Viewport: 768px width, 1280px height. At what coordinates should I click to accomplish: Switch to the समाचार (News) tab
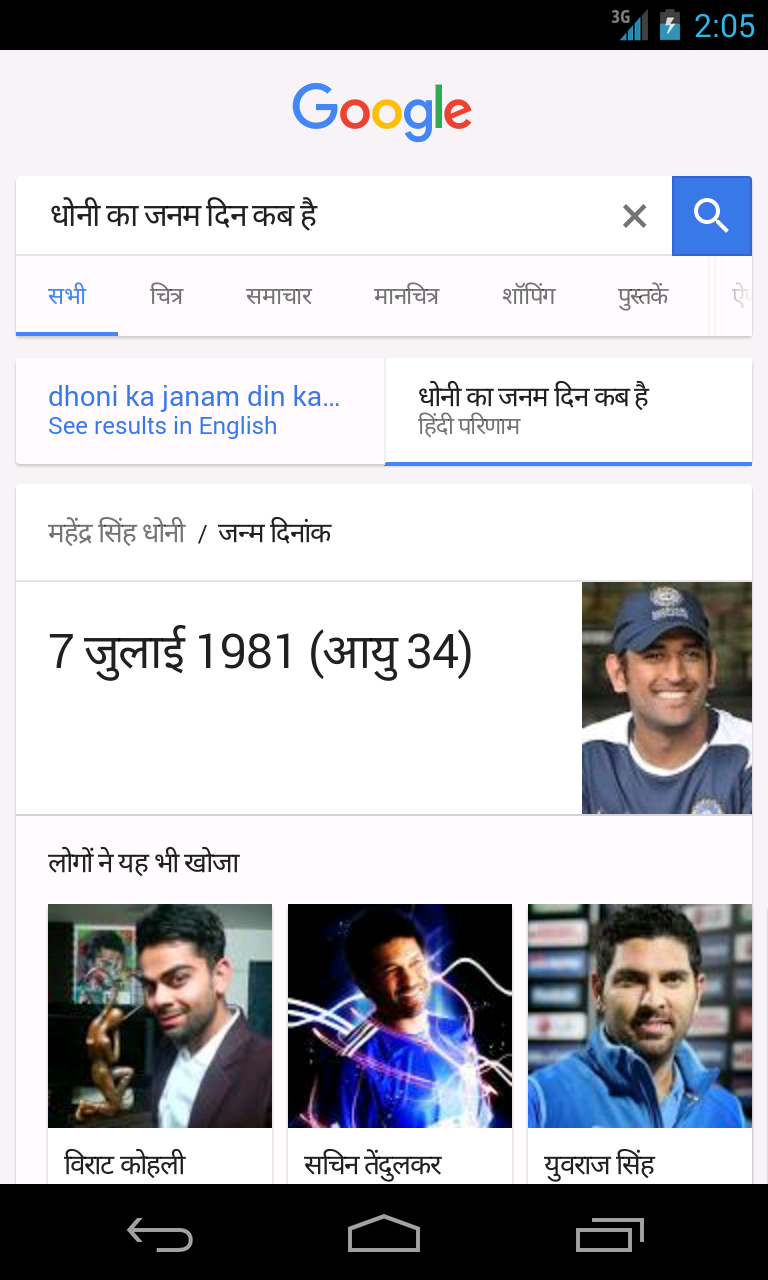(279, 296)
